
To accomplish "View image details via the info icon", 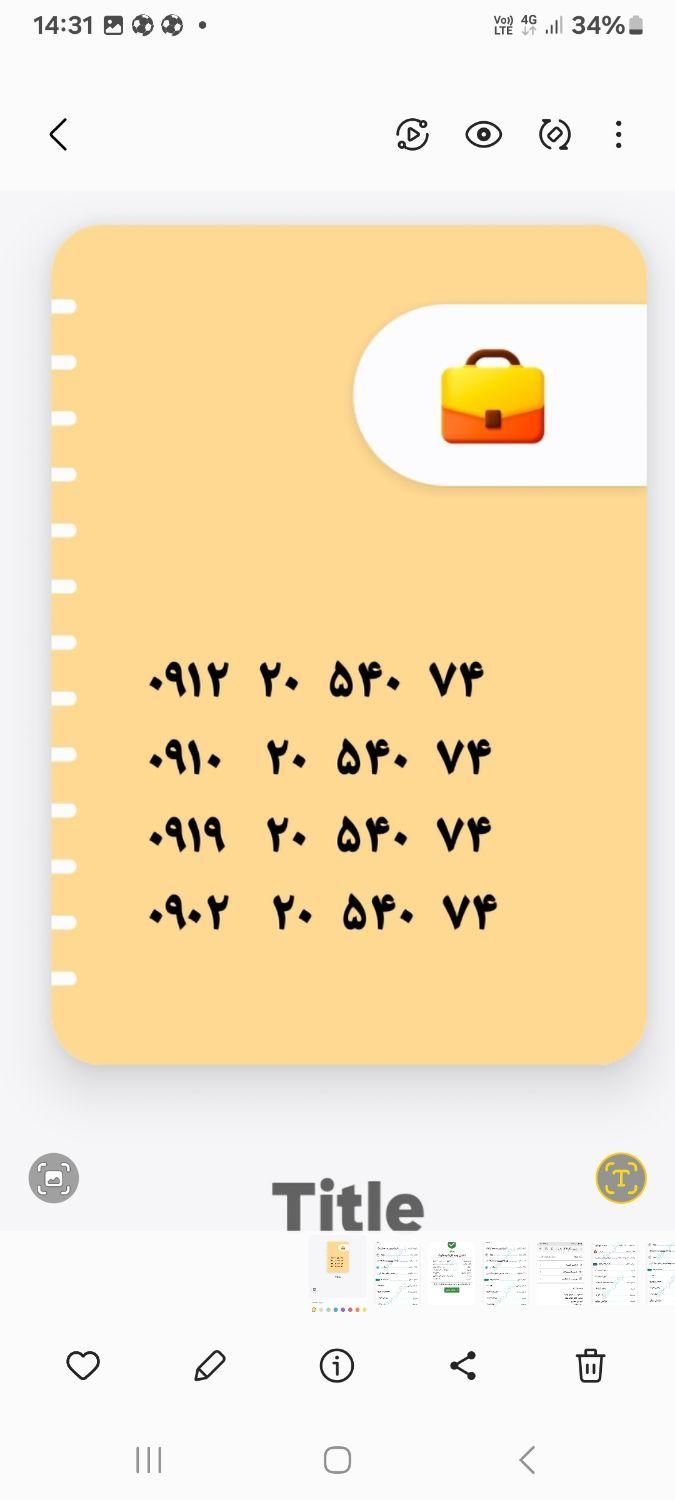I will point(337,1365).
